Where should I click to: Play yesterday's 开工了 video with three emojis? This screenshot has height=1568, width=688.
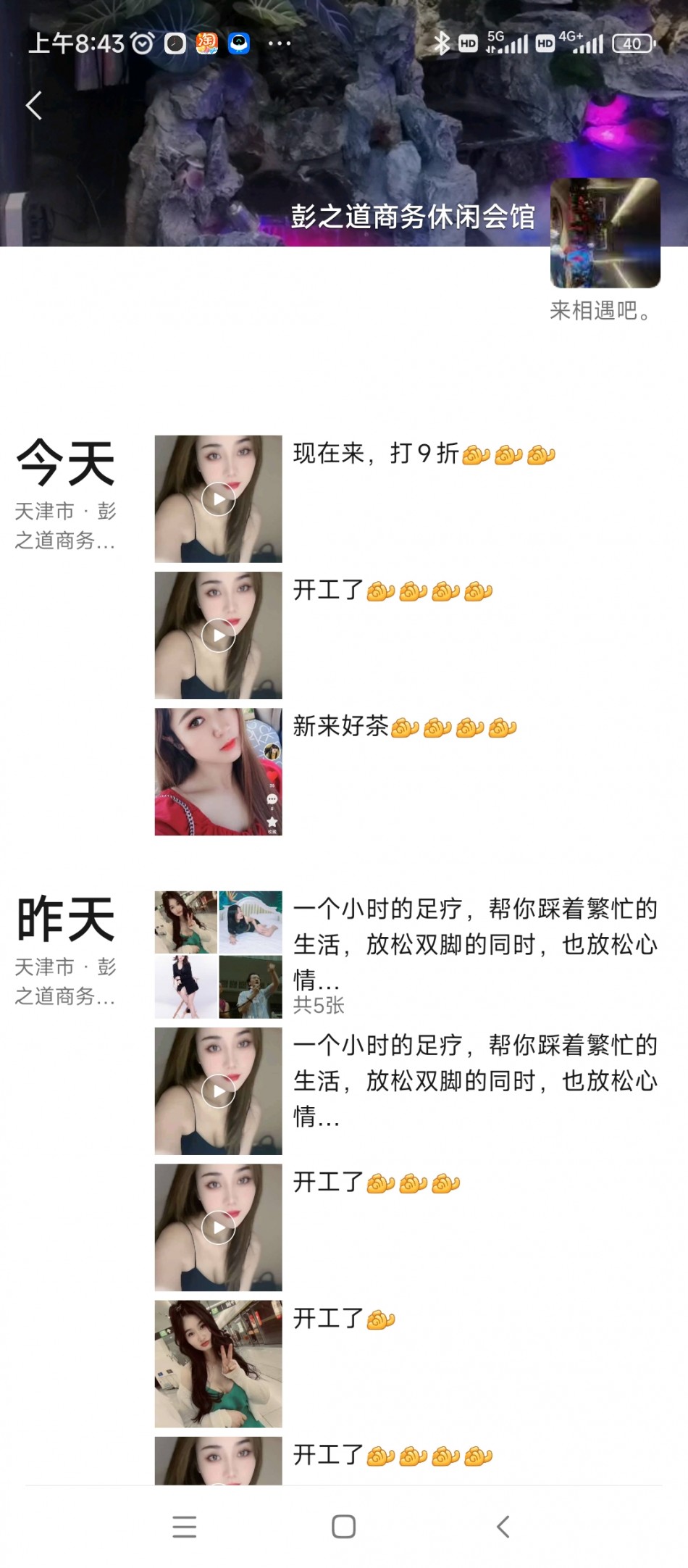(x=218, y=1227)
